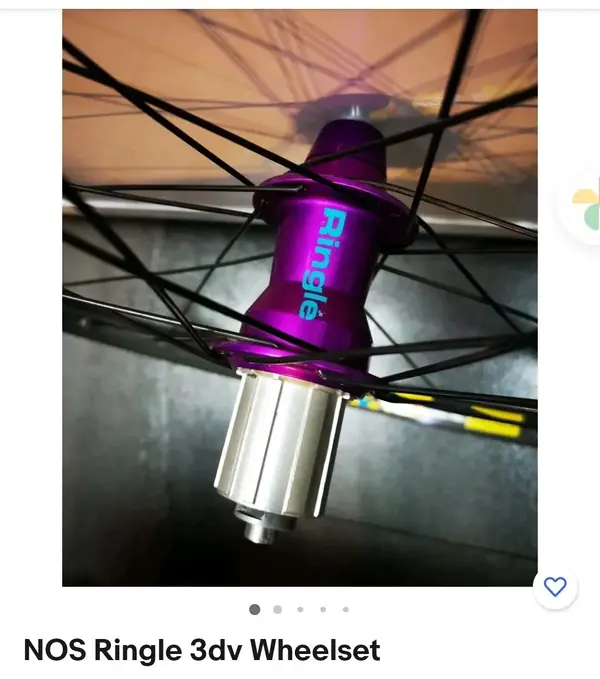Open the colorful floating side button

(x=585, y=209)
